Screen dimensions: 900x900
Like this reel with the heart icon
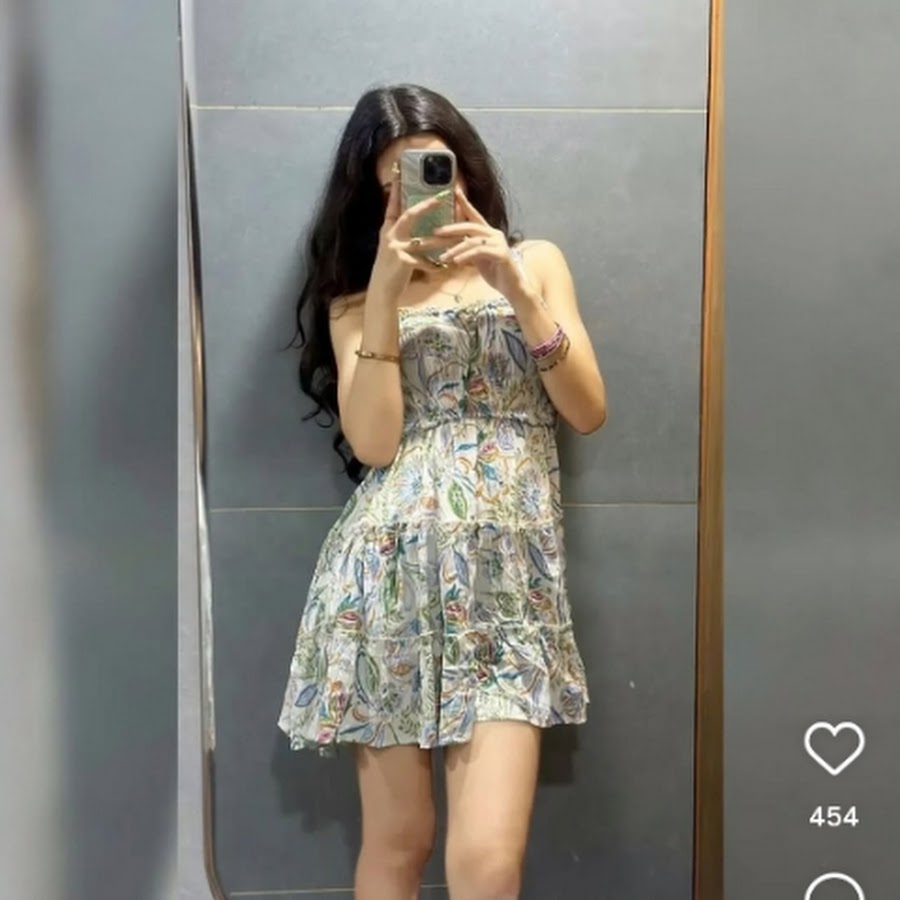(834, 747)
